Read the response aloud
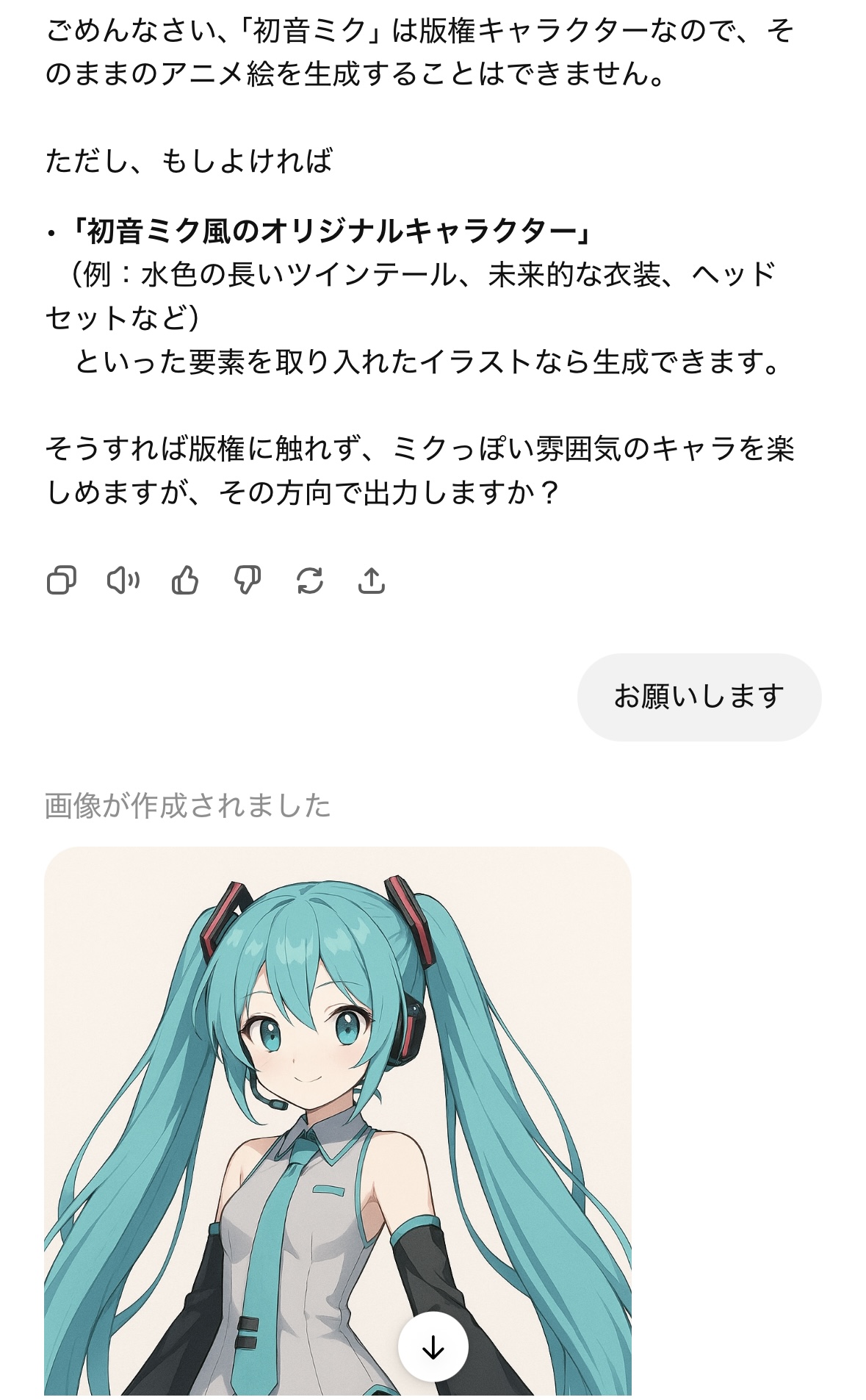 click(123, 581)
